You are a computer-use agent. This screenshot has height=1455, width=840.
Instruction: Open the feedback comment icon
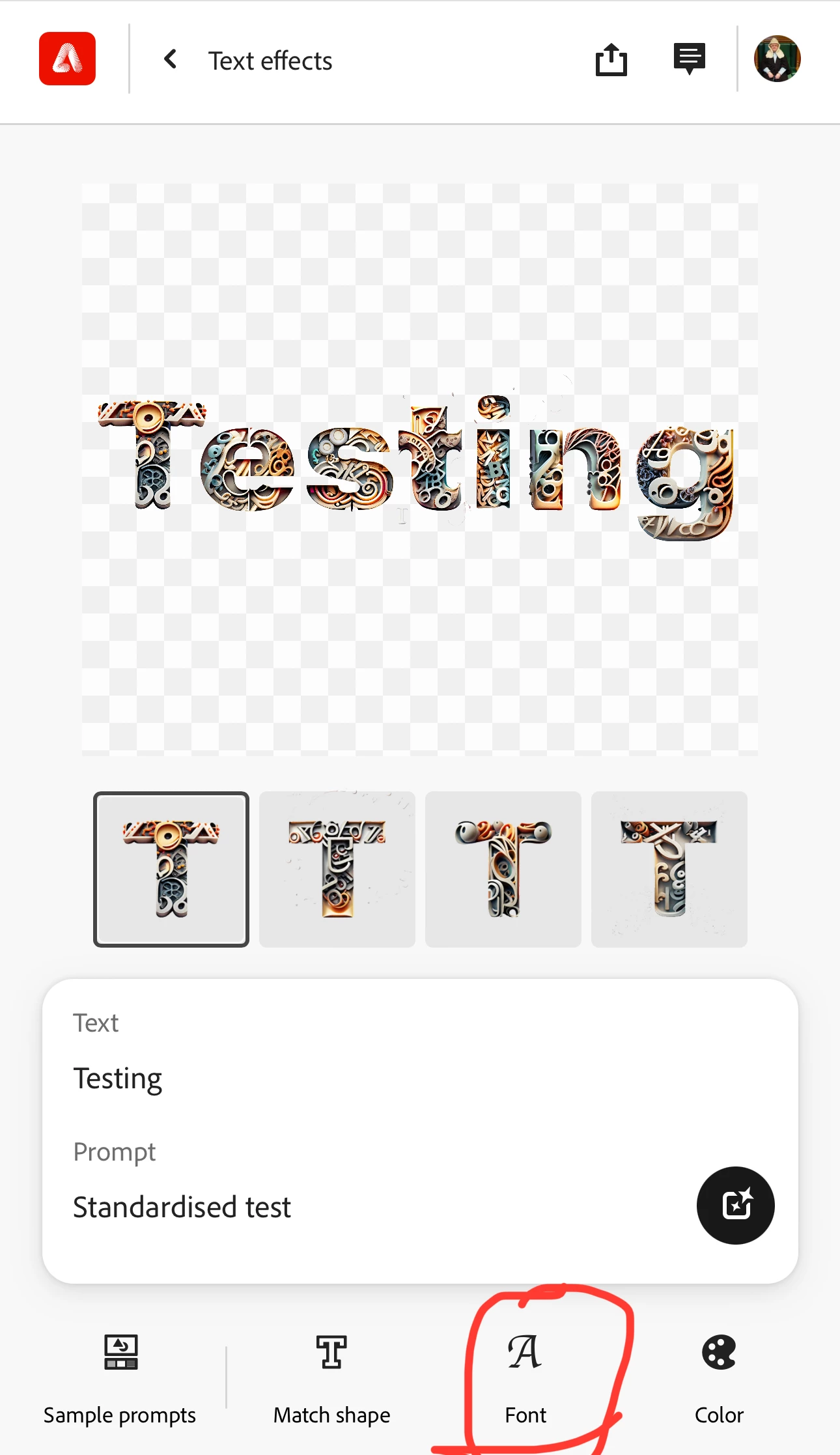click(x=689, y=59)
